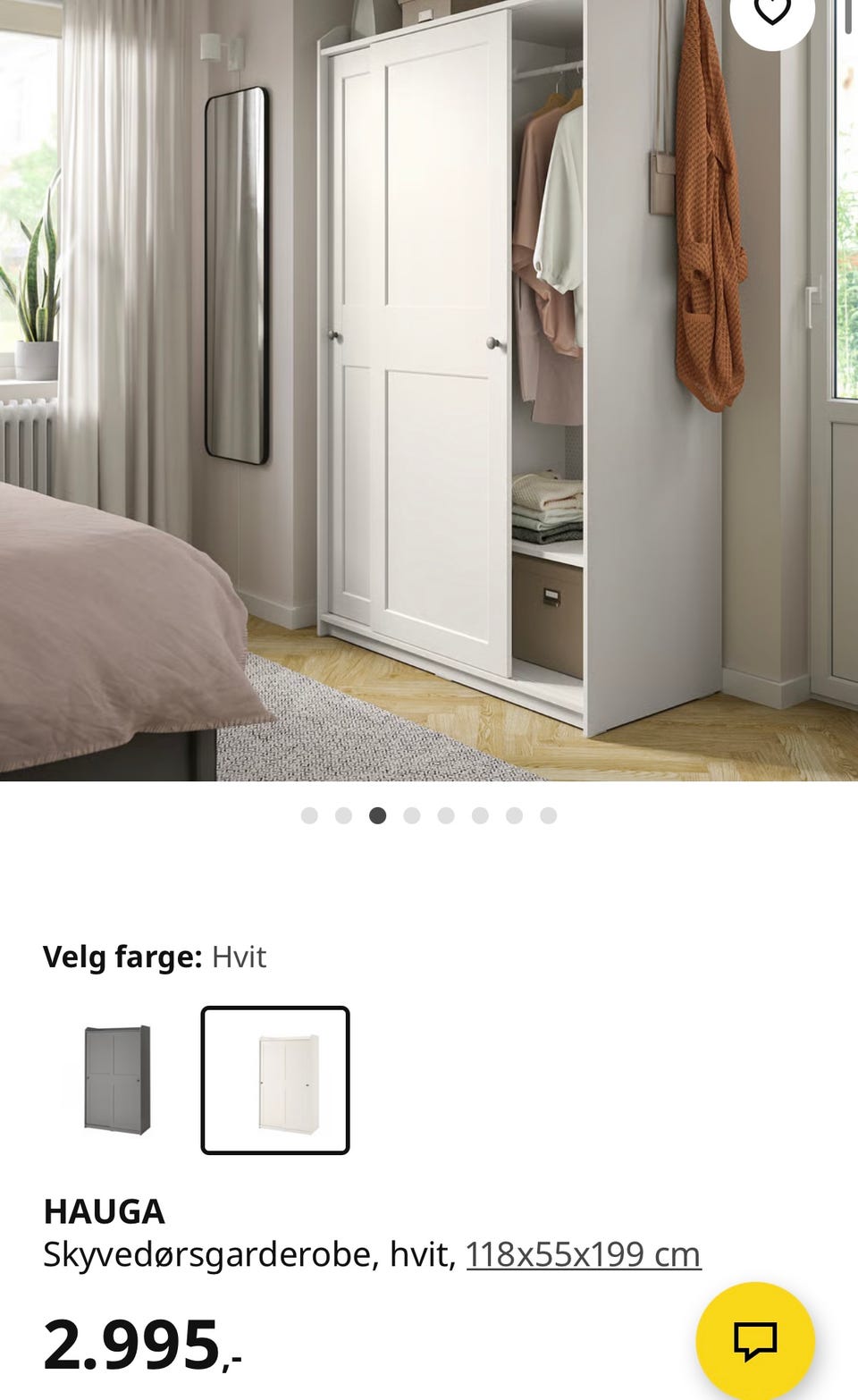
Task: Switch to the second image dot
Action: click(344, 815)
